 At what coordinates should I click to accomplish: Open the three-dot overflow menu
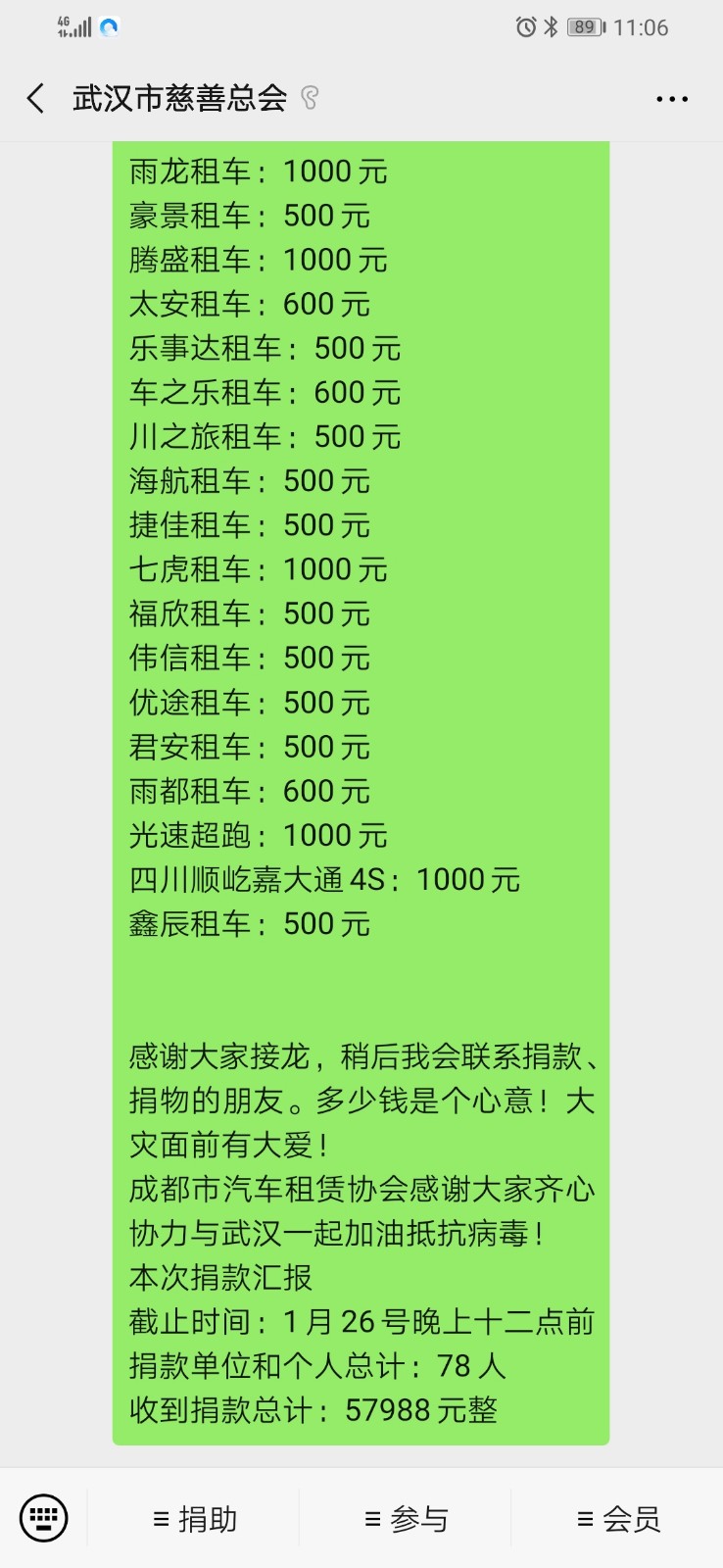(x=672, y=99)
